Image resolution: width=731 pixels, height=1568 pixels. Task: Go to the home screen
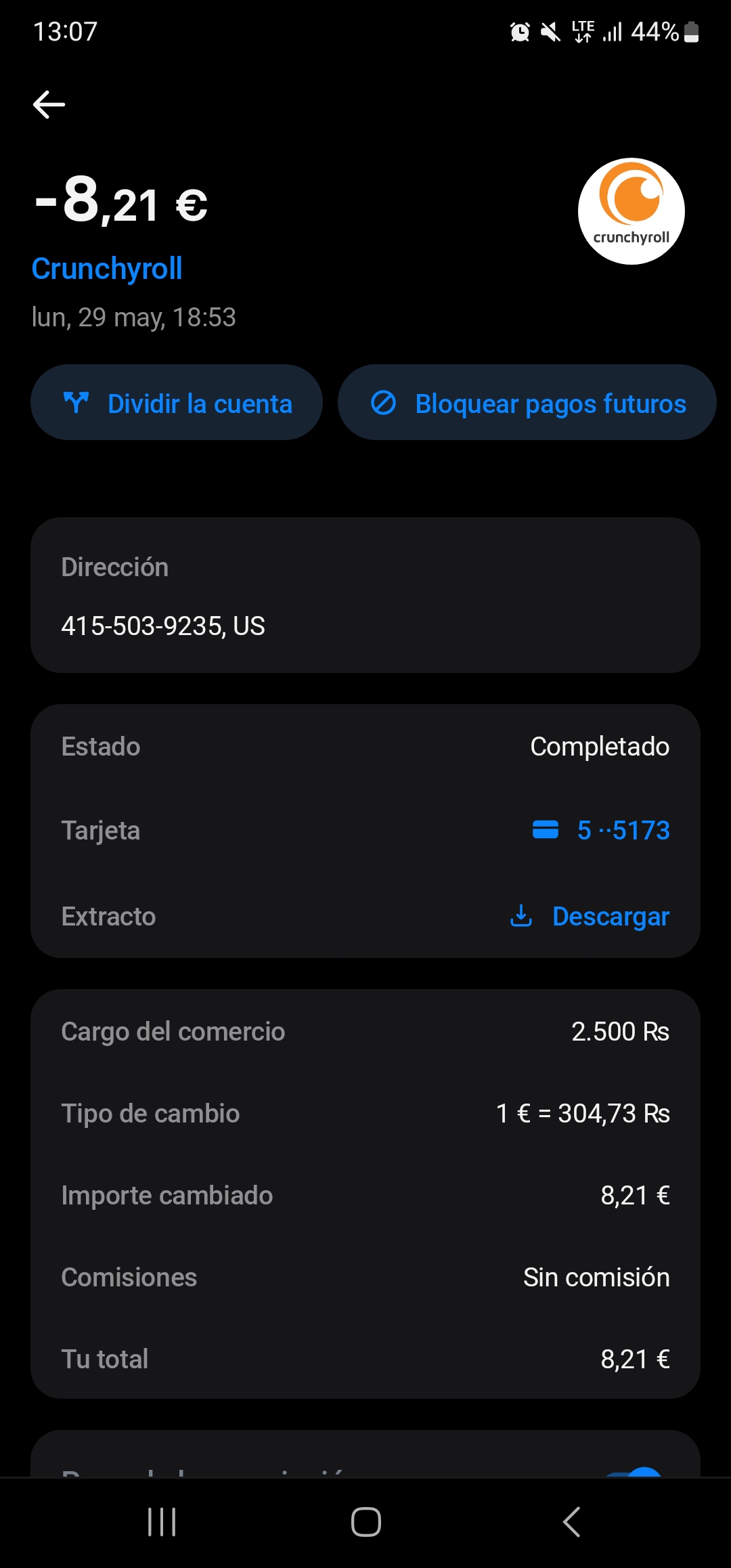point(366,1522)
